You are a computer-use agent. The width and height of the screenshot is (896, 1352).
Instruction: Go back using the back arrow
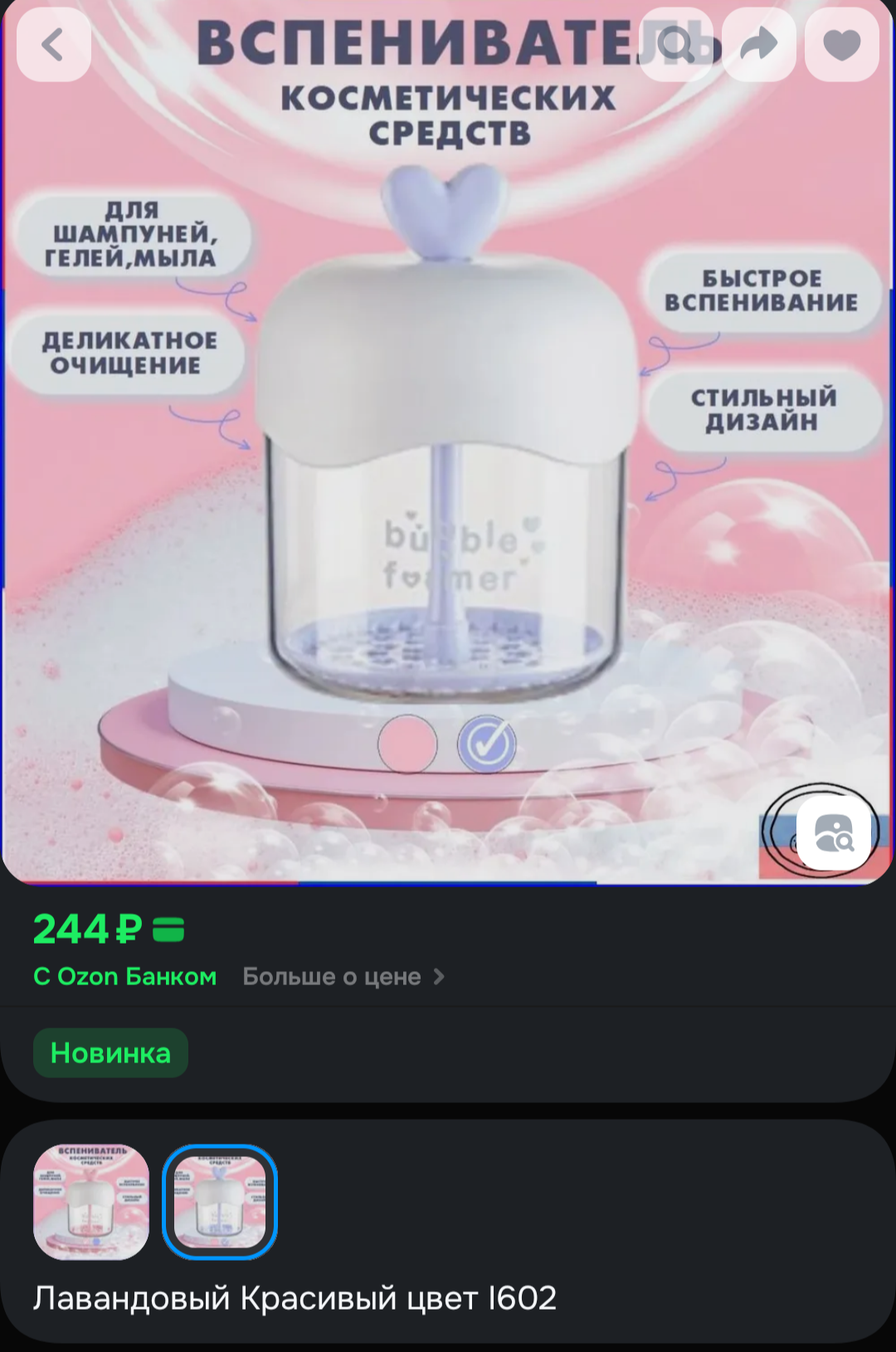click(x=53, y=45)
